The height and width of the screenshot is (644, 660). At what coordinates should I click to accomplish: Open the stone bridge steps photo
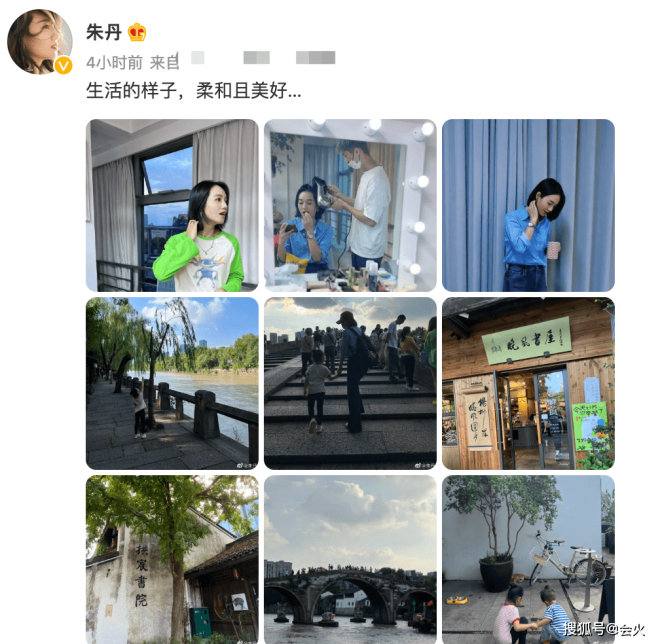[350, 383]
